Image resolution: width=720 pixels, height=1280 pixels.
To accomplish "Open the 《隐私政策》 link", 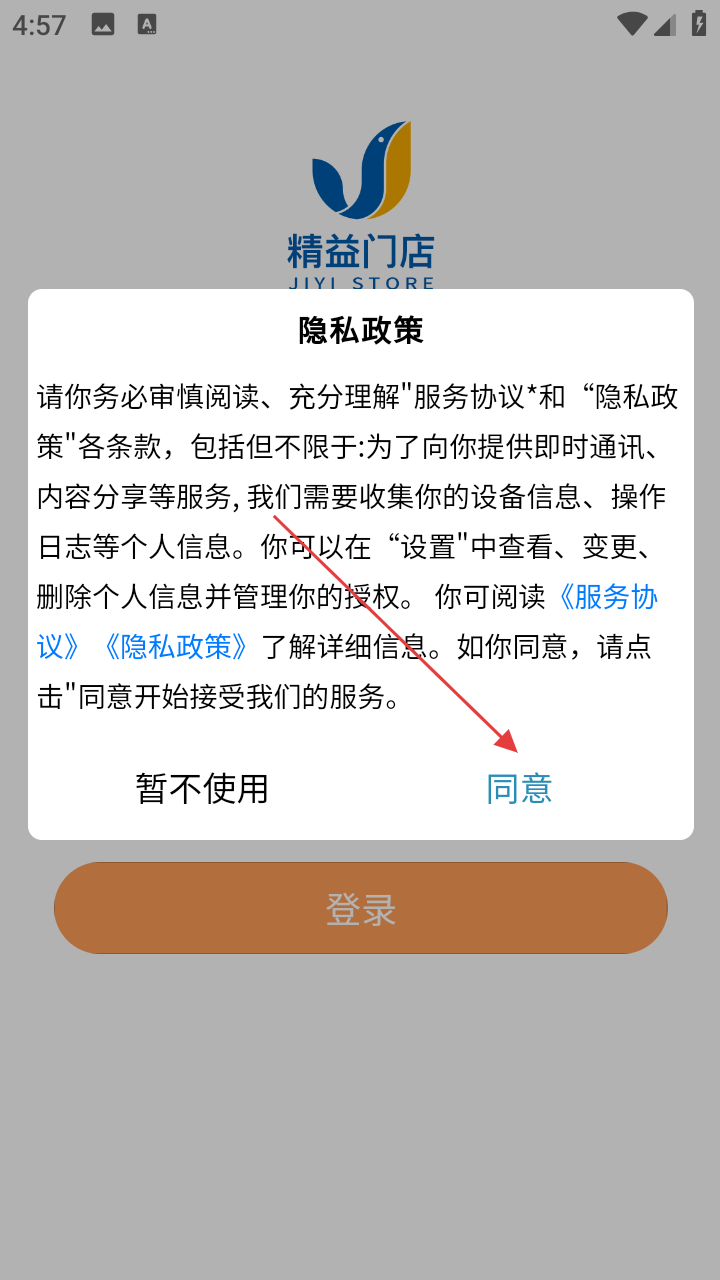I will coord(176,647).
